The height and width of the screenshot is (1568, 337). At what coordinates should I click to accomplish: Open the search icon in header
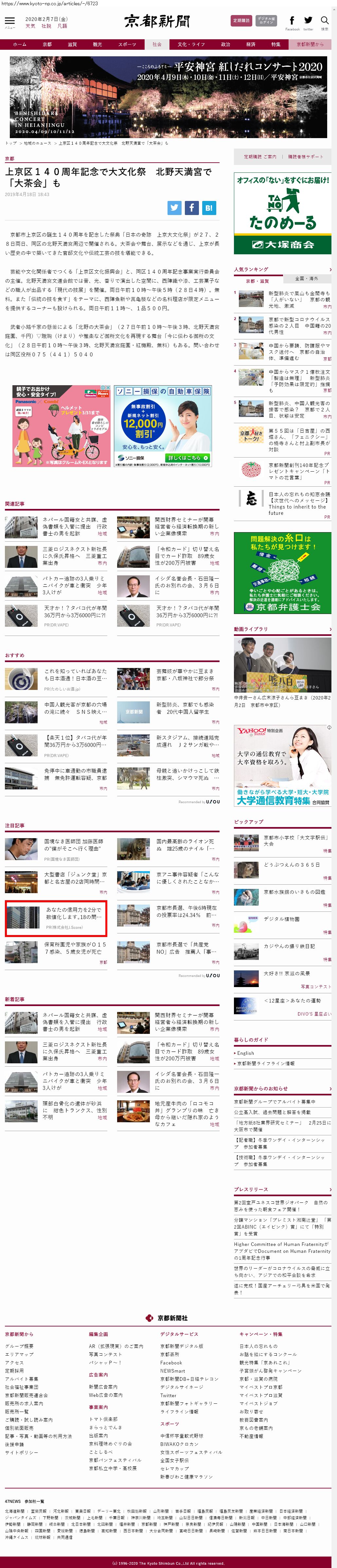324,21
